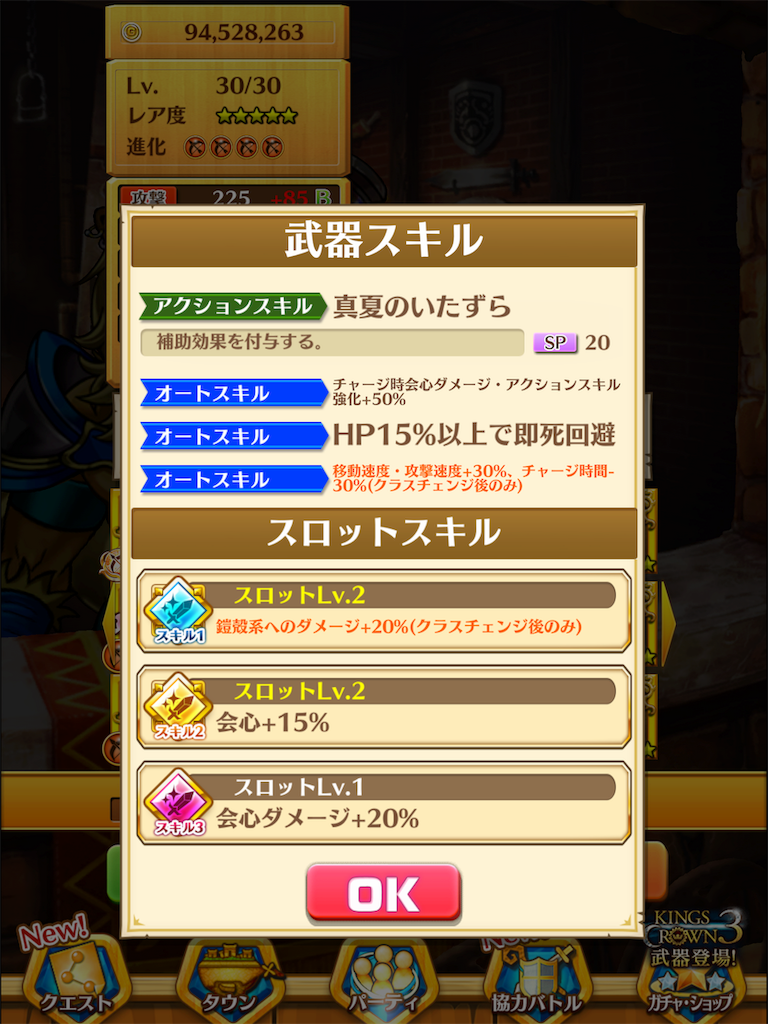
Task: Open the 協力バトル tab
Action: tap(537, 980)
